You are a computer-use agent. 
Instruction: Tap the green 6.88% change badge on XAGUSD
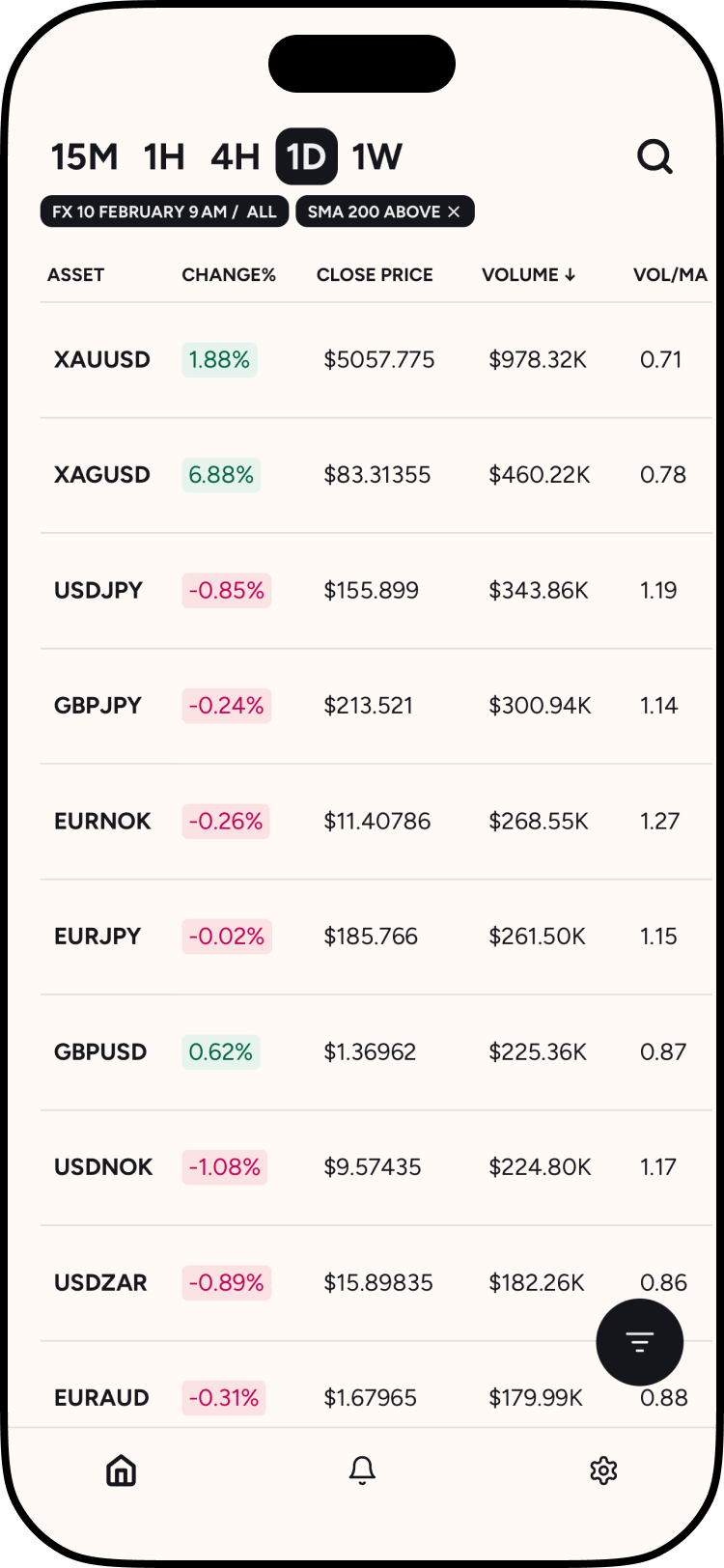point(221,475)
